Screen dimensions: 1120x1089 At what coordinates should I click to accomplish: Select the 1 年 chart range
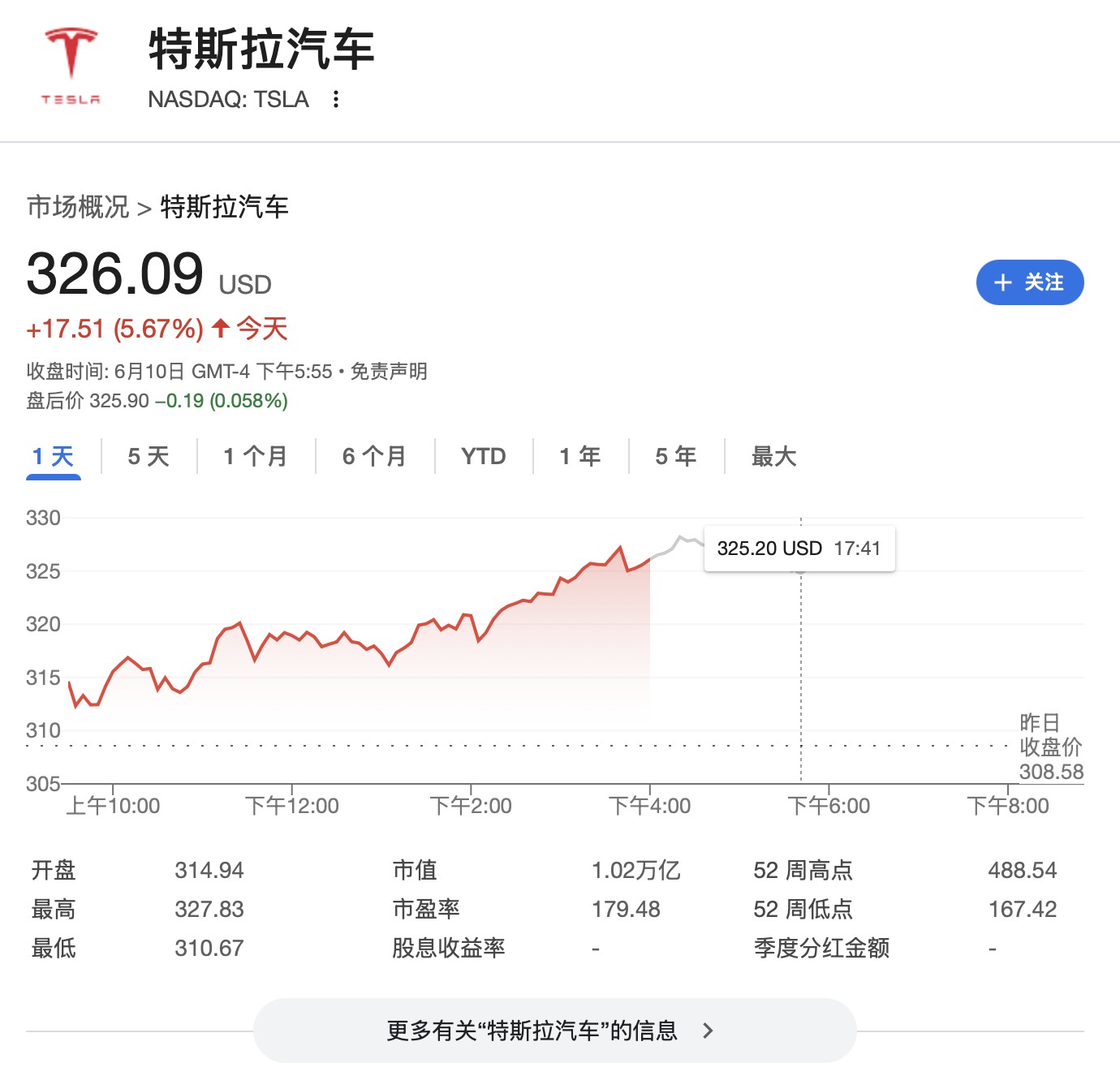pos(580,456)
